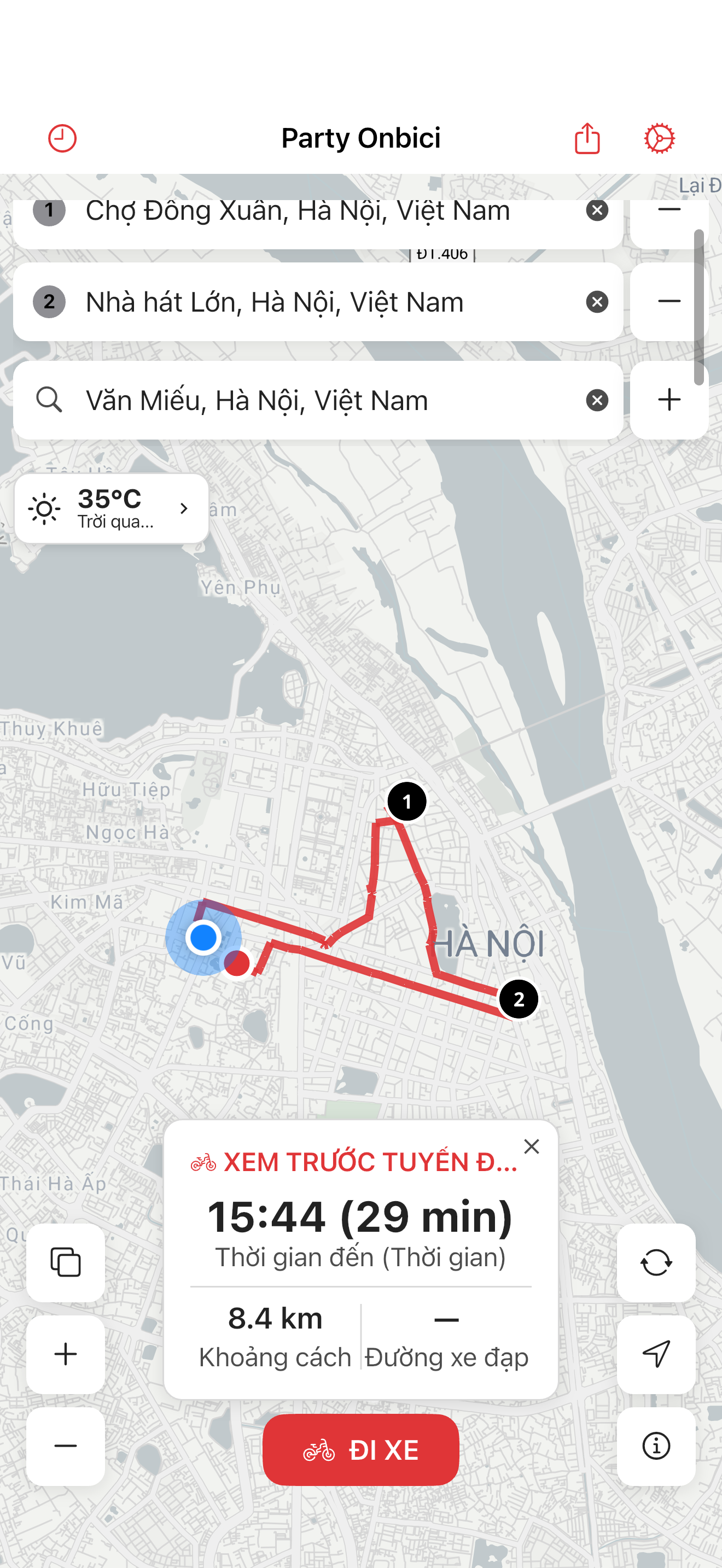Remove waypoint 2 with the minus button

[668, 302]
